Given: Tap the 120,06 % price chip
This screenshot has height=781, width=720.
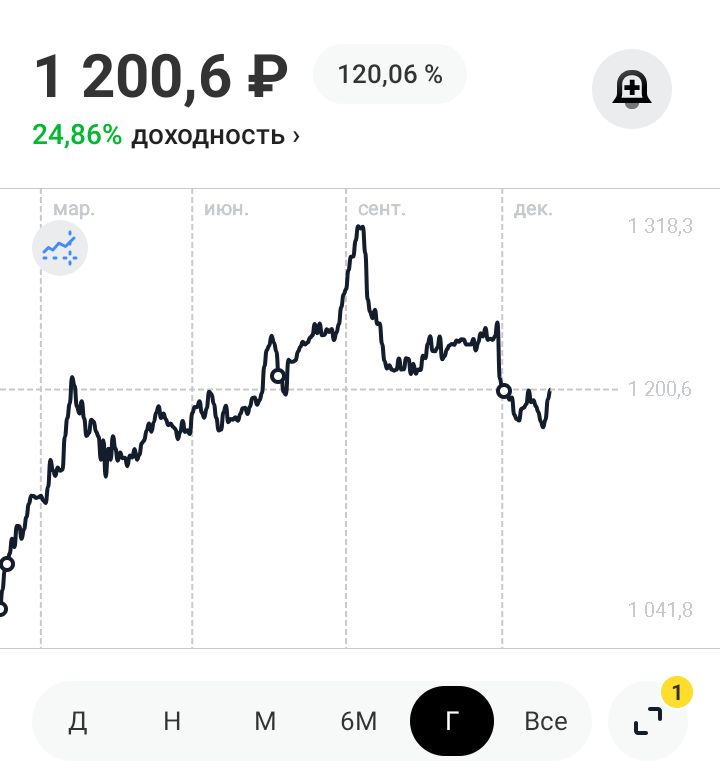Looking at the screenshot, I should 390,74.
